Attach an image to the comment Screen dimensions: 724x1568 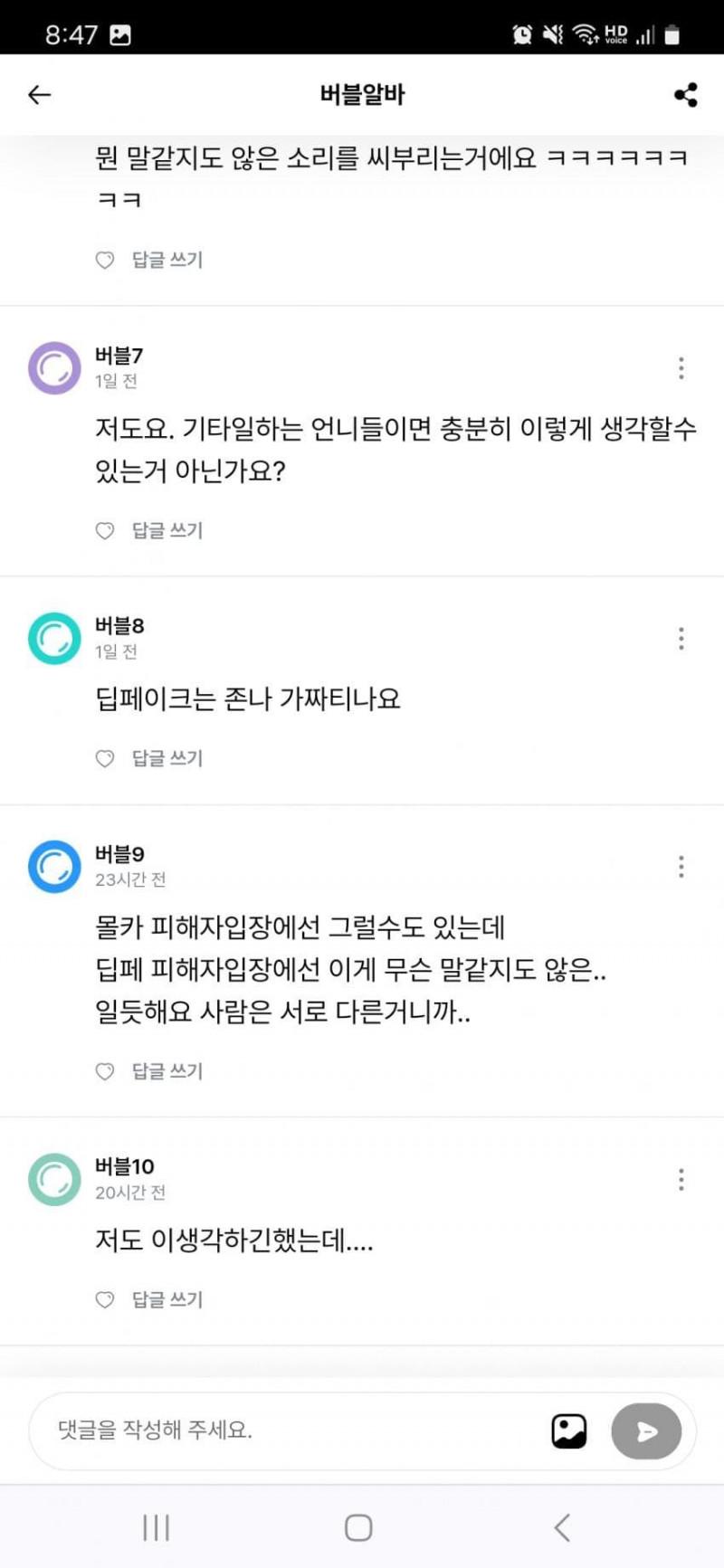(x=568, y=1430)
